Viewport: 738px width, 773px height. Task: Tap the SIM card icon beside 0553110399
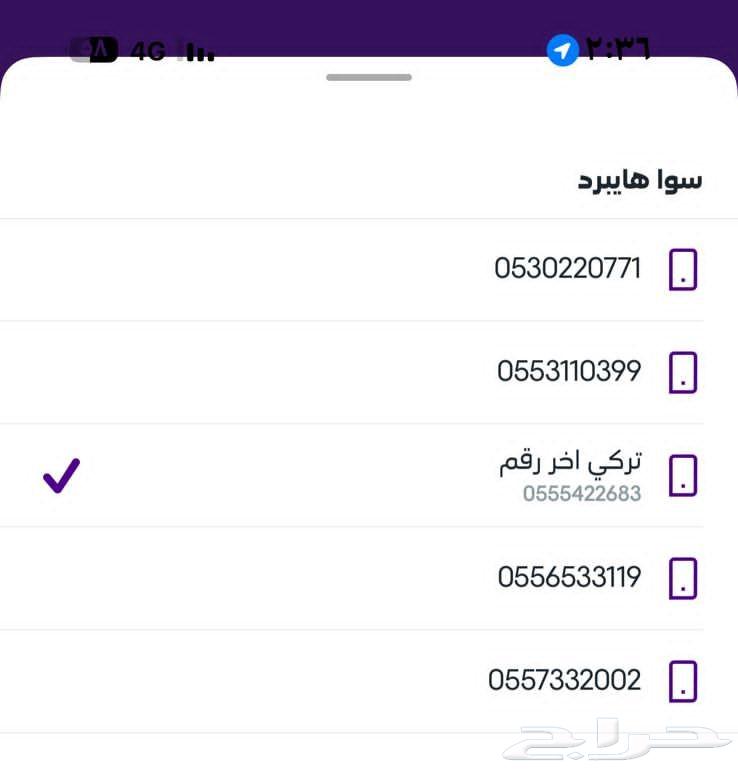[x=681, y=371]
